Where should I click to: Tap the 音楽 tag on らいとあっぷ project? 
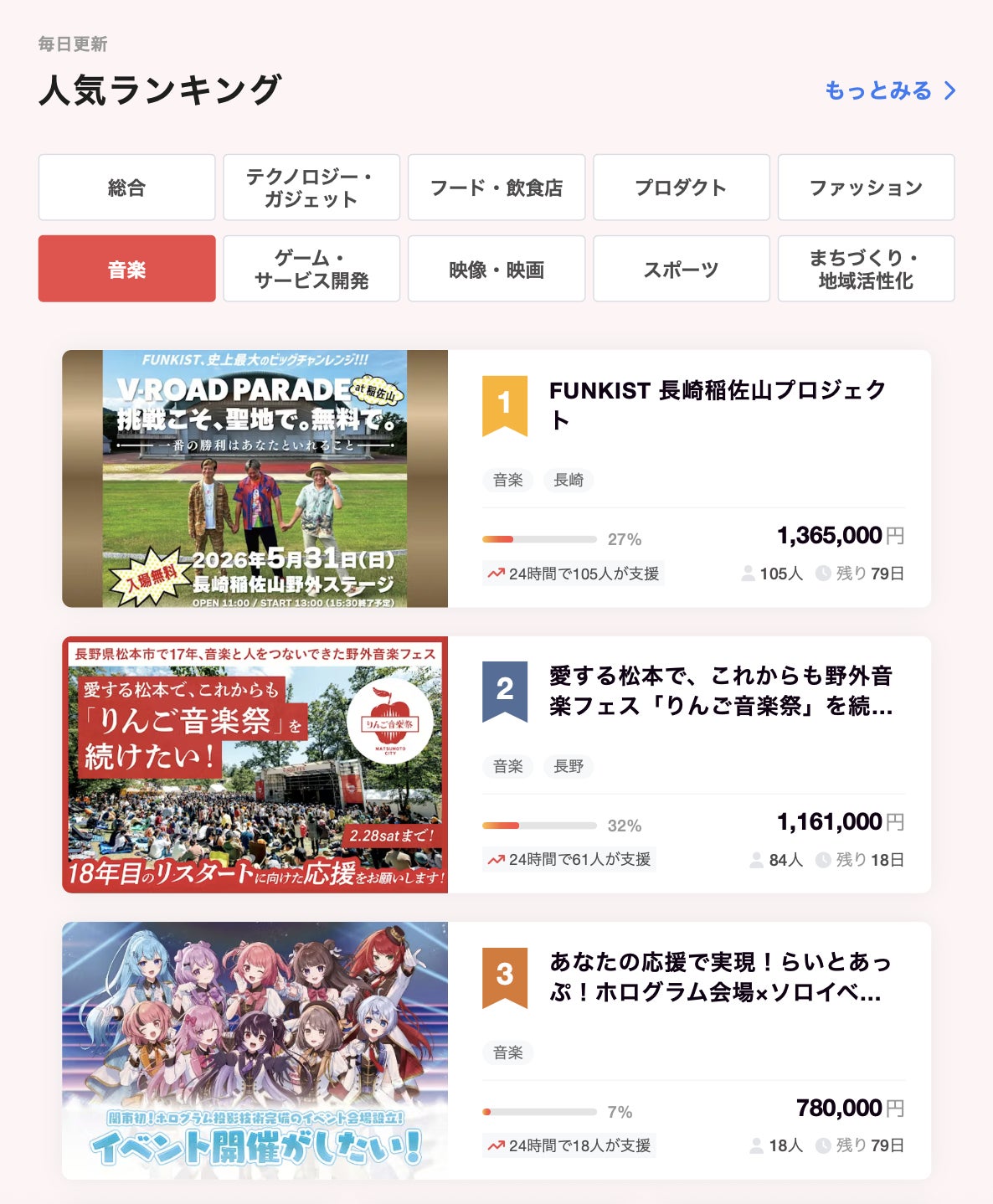[507, 1052]
